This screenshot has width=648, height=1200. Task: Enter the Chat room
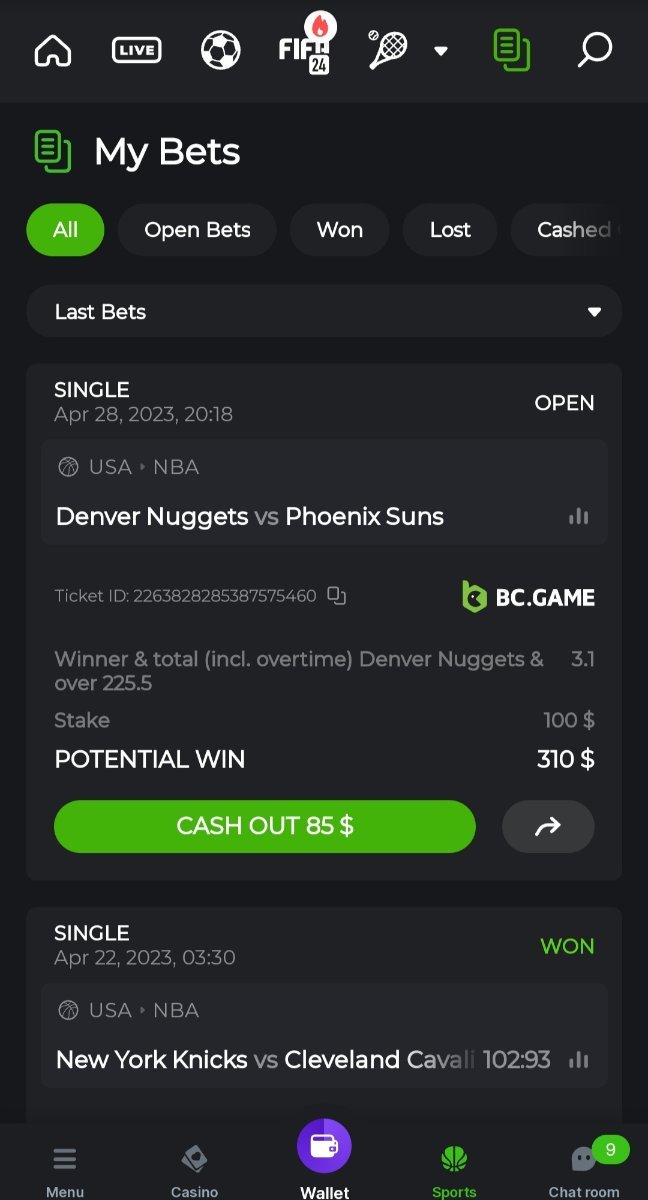point(584,1170)
